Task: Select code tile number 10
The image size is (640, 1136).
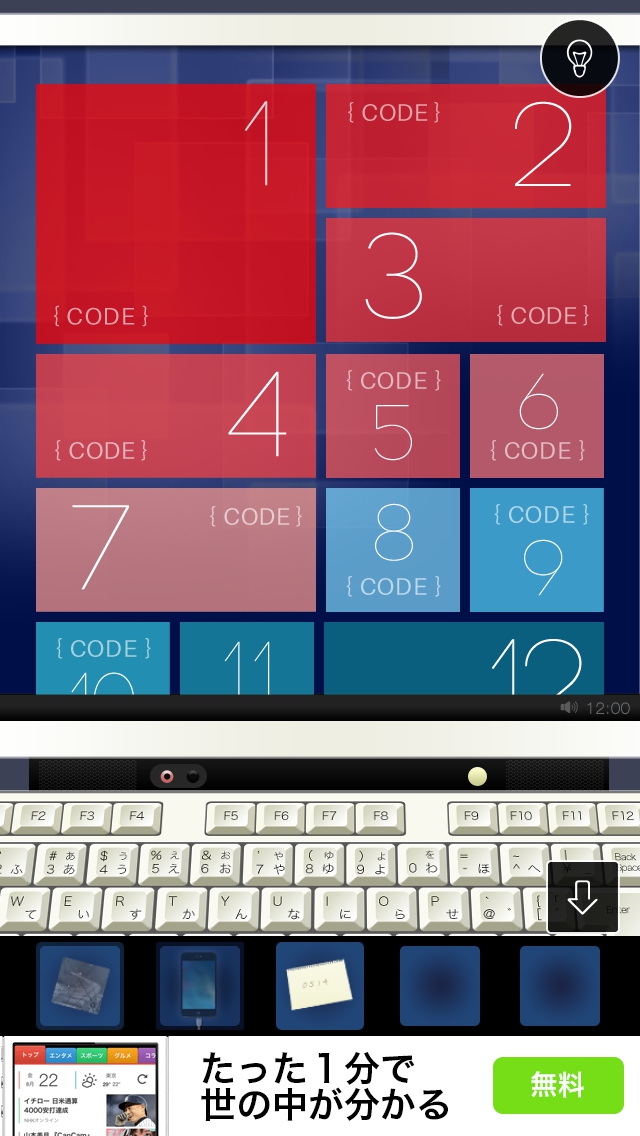Action: [x=103, y=658]
